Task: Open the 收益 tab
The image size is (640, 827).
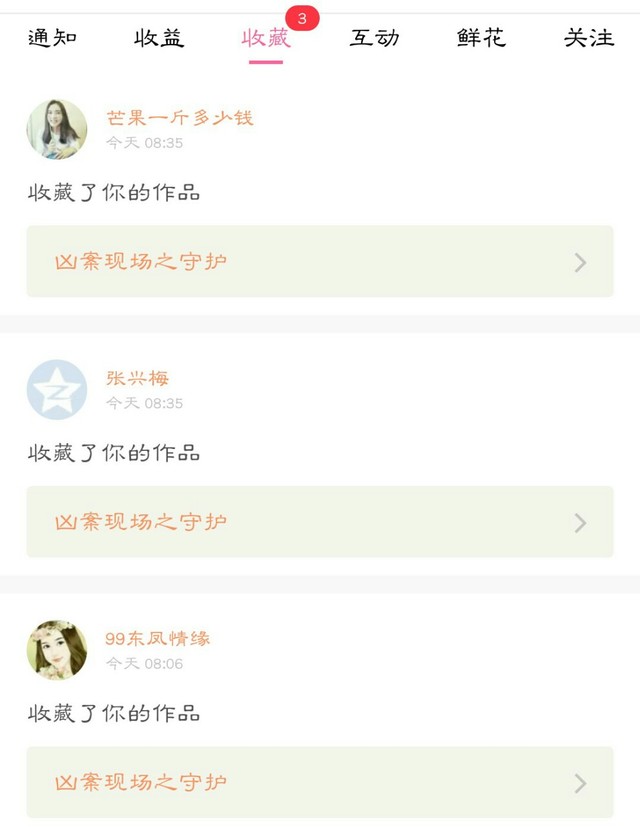Action: coord(159,39)
